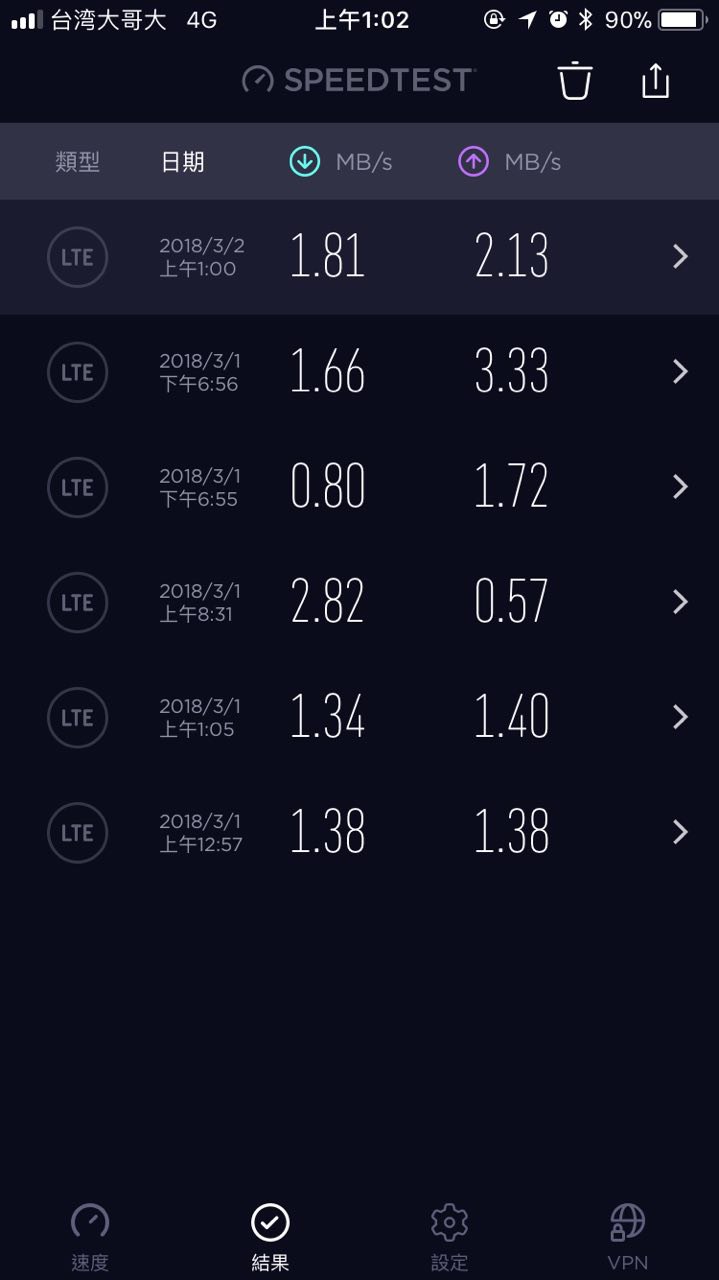
Task: Open the 2018/3/2 上午1:00 result
Action: 359,257
